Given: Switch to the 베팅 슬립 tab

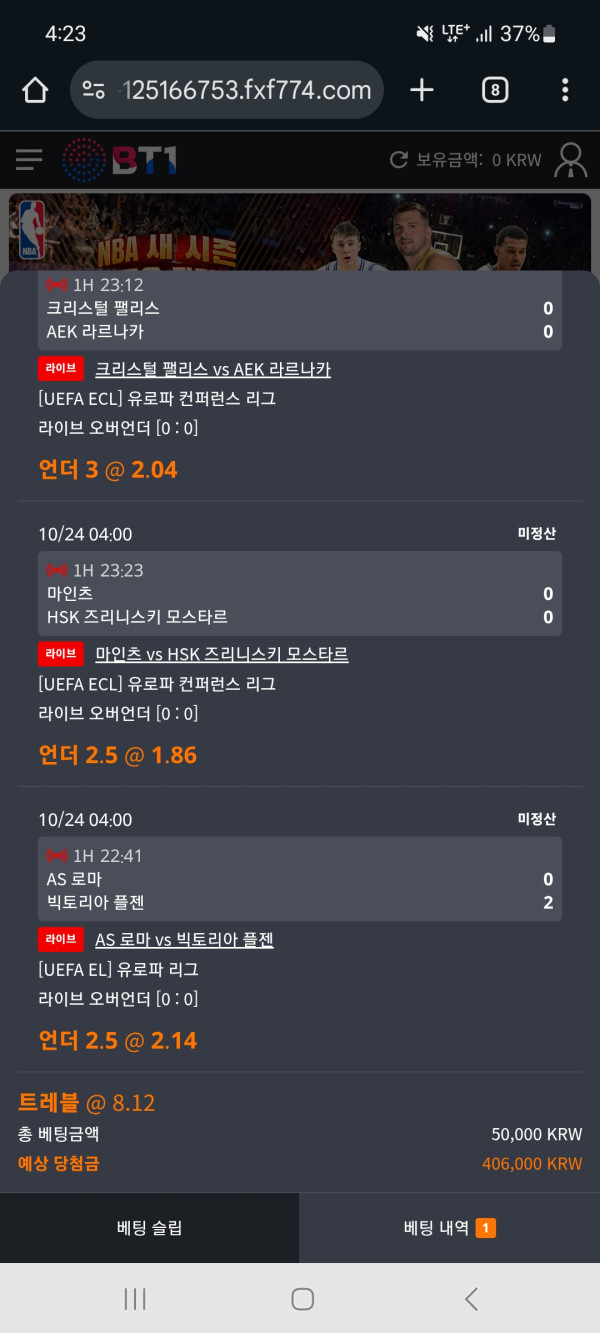Looking at the screenshot, I should (149, 1228).
